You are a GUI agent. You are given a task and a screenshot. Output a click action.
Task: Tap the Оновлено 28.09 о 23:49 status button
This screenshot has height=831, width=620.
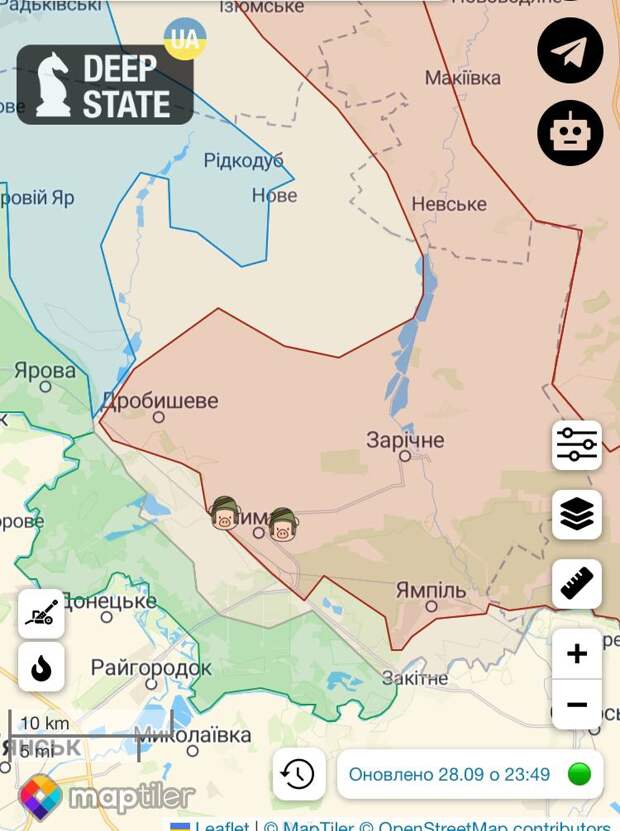coord(470,774)
